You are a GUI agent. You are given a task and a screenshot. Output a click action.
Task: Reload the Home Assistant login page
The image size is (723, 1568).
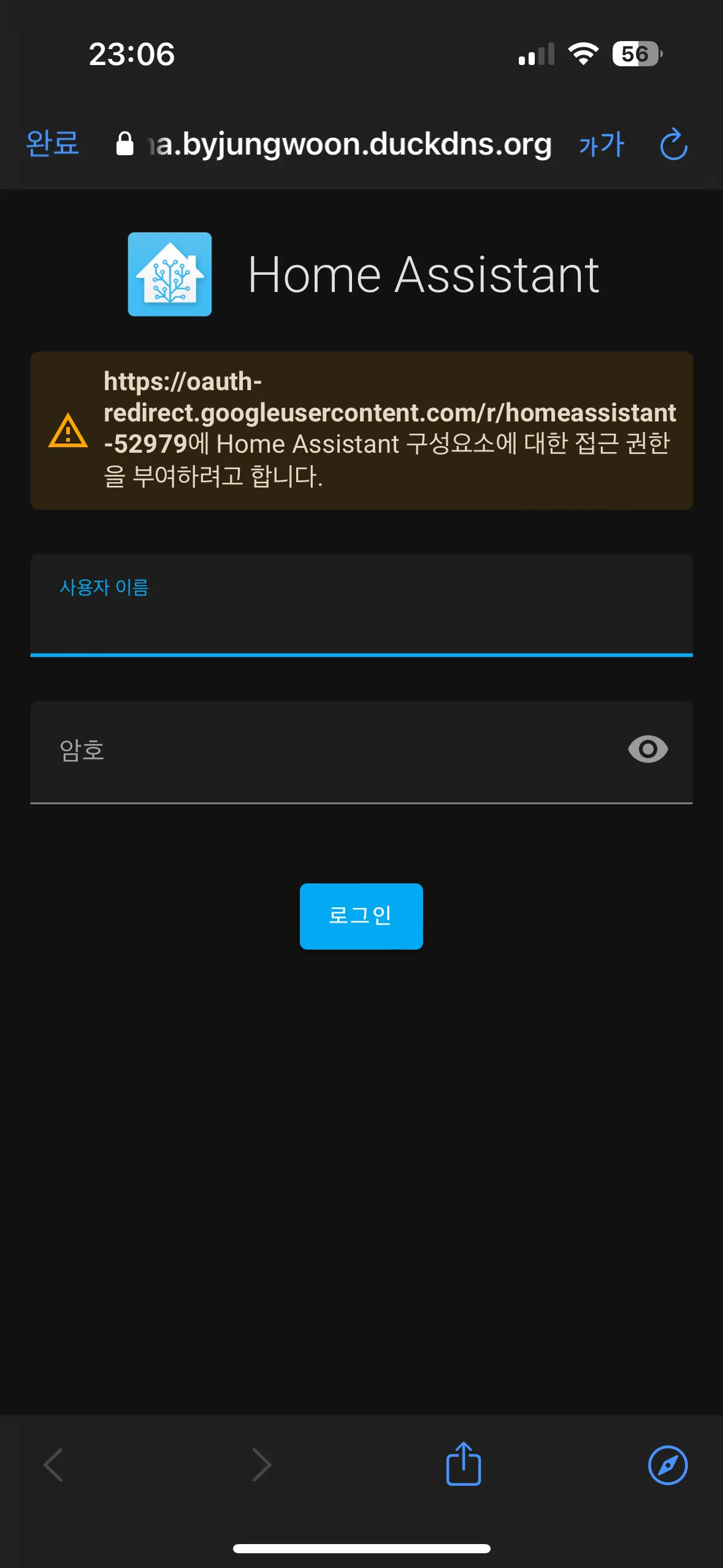(x=673, y=145)
